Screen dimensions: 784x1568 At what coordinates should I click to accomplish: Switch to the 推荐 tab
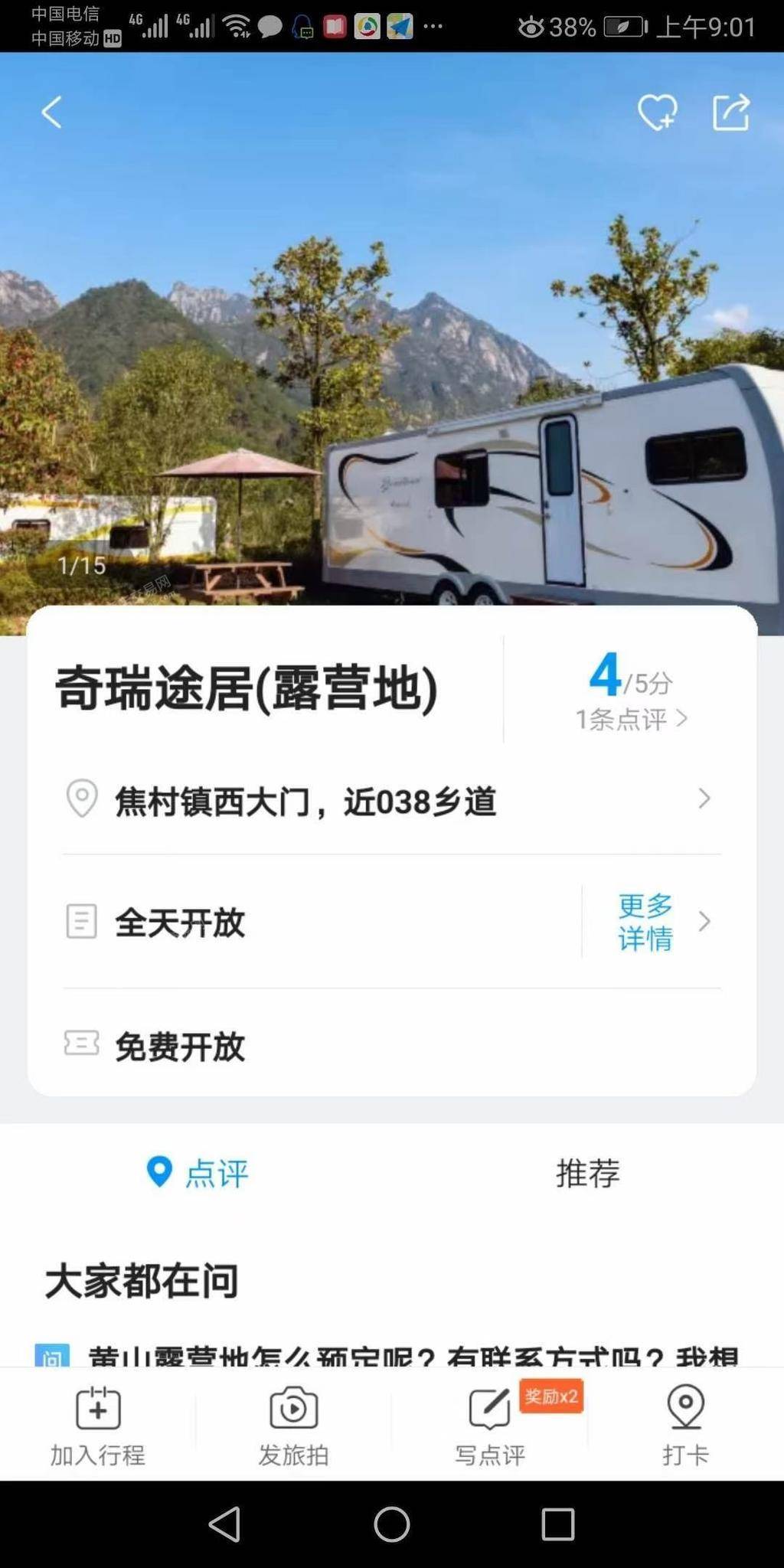[587, 1173]
